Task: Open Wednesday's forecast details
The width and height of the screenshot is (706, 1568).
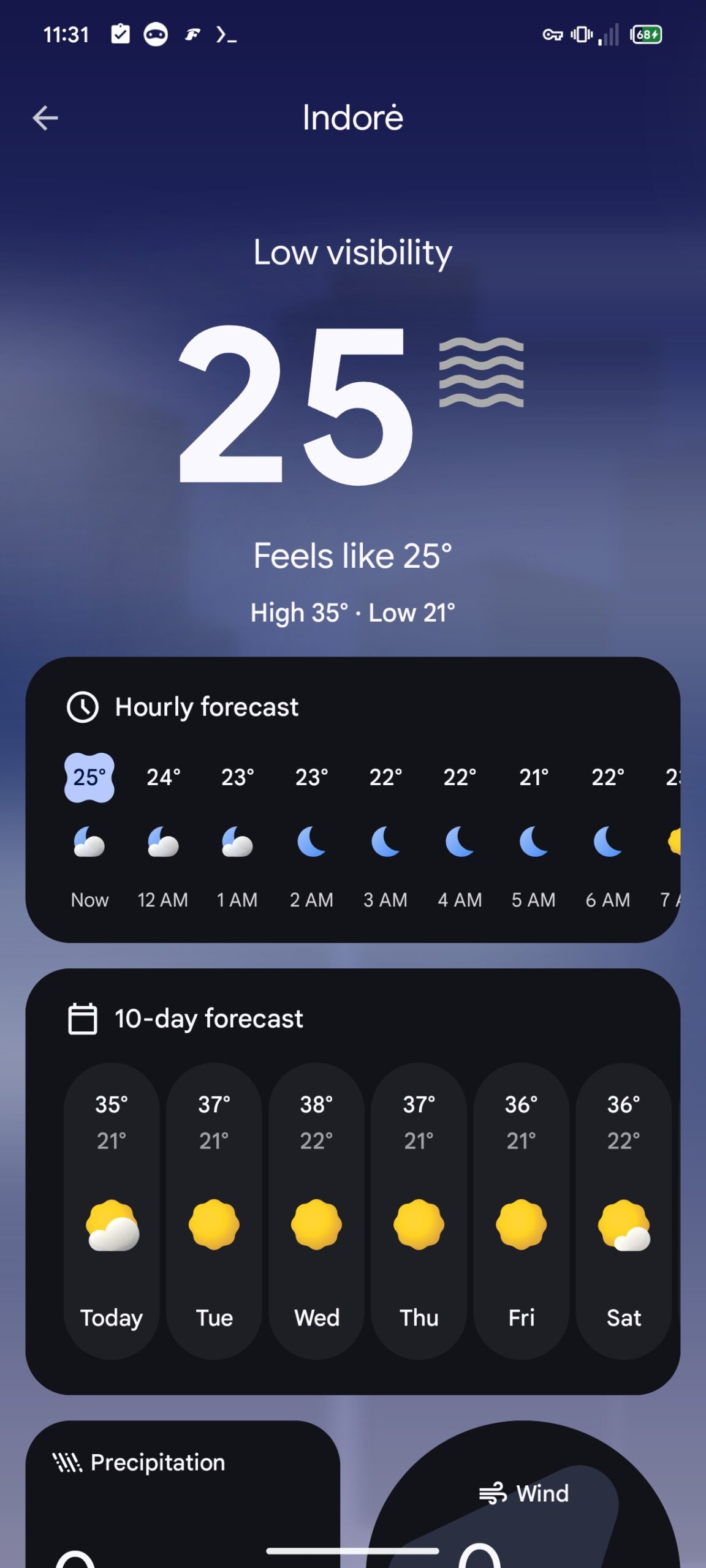Action: pyautogui.click(x=316, y=1210)
